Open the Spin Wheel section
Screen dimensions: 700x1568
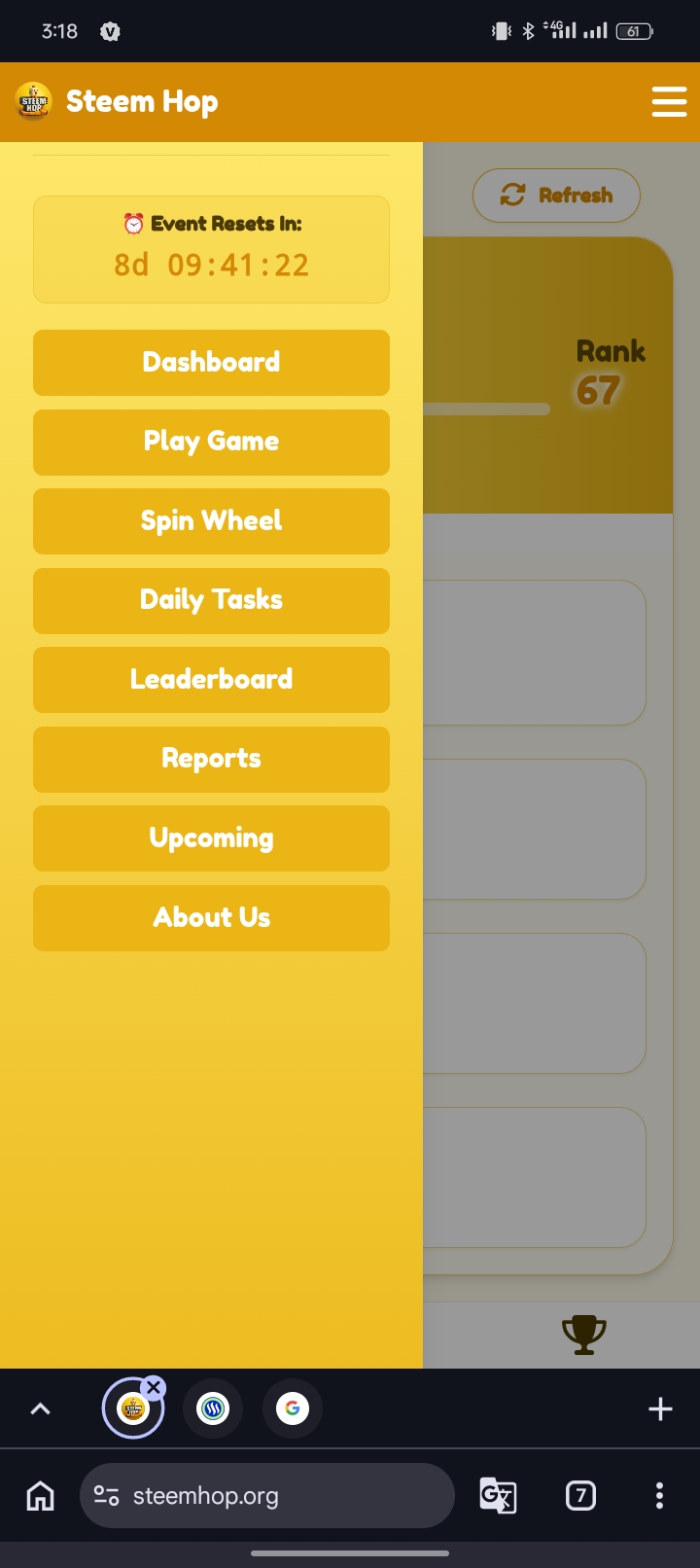coord(211,521)
